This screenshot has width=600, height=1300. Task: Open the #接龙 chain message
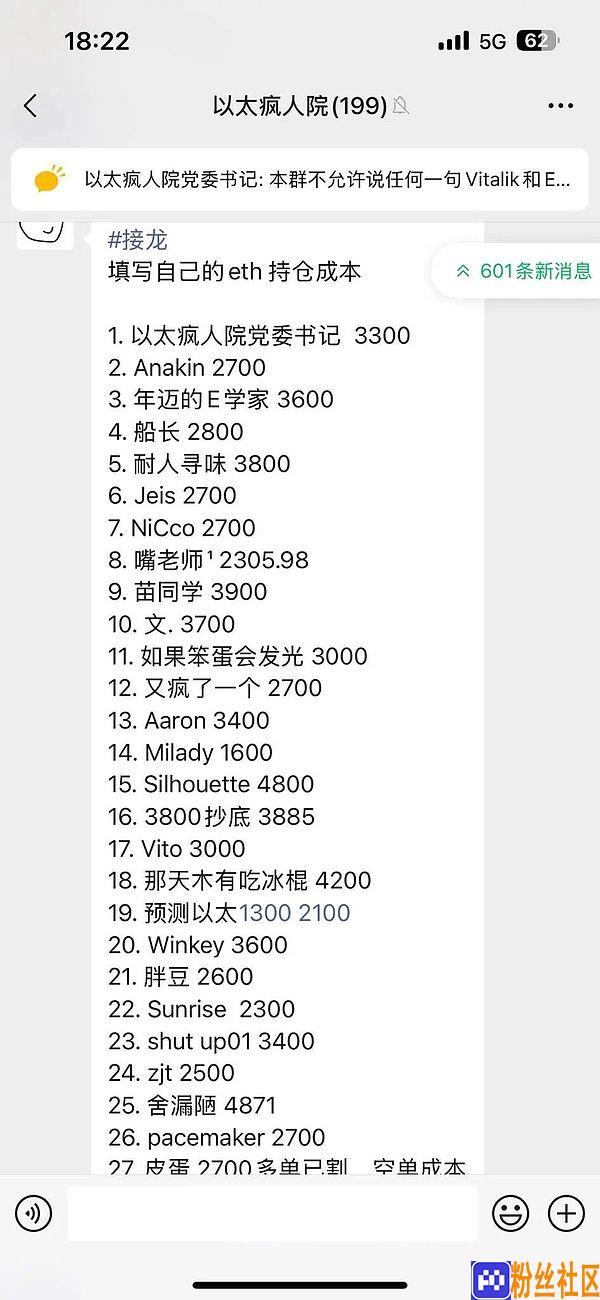pos(138,240)
